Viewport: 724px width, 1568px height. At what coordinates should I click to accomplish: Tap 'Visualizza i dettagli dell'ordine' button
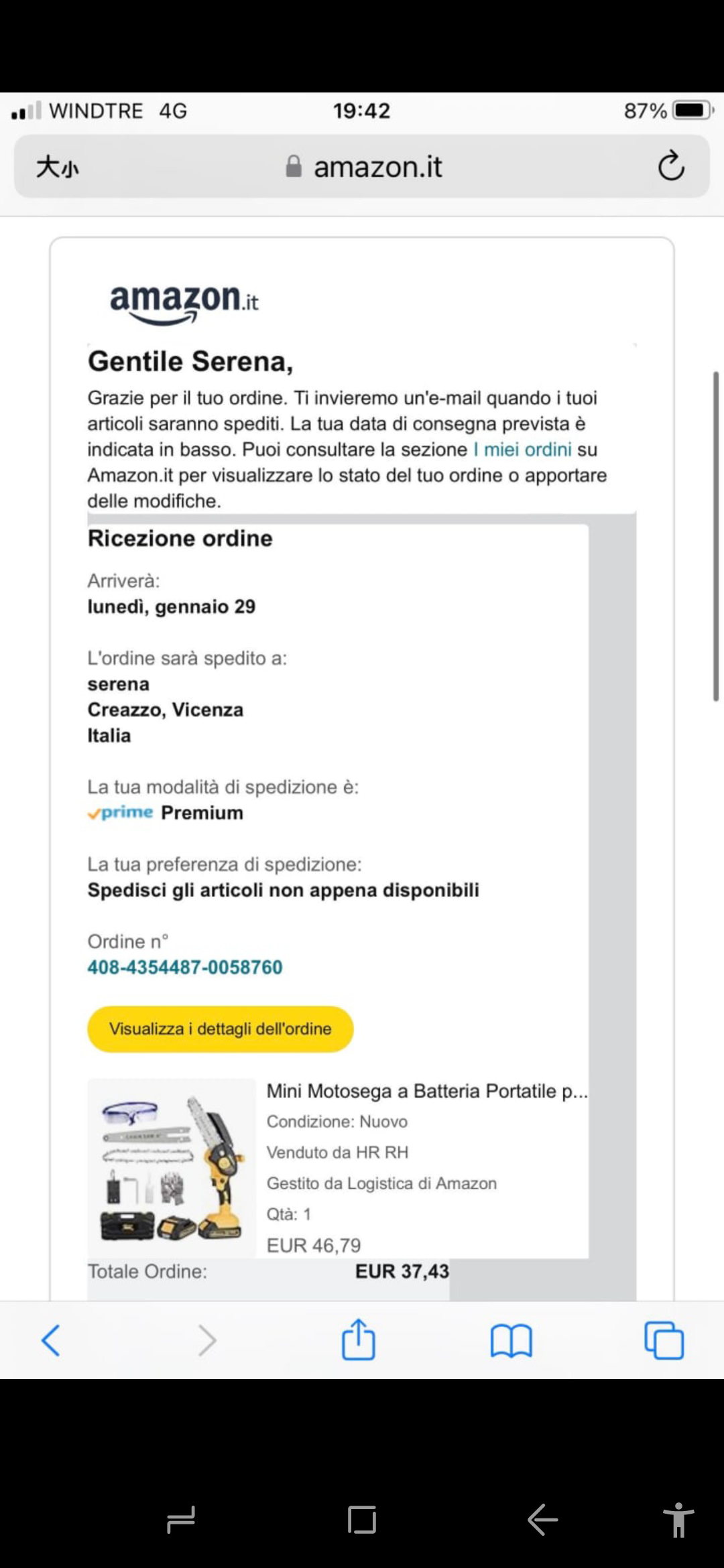click(x=220, y=1029)
